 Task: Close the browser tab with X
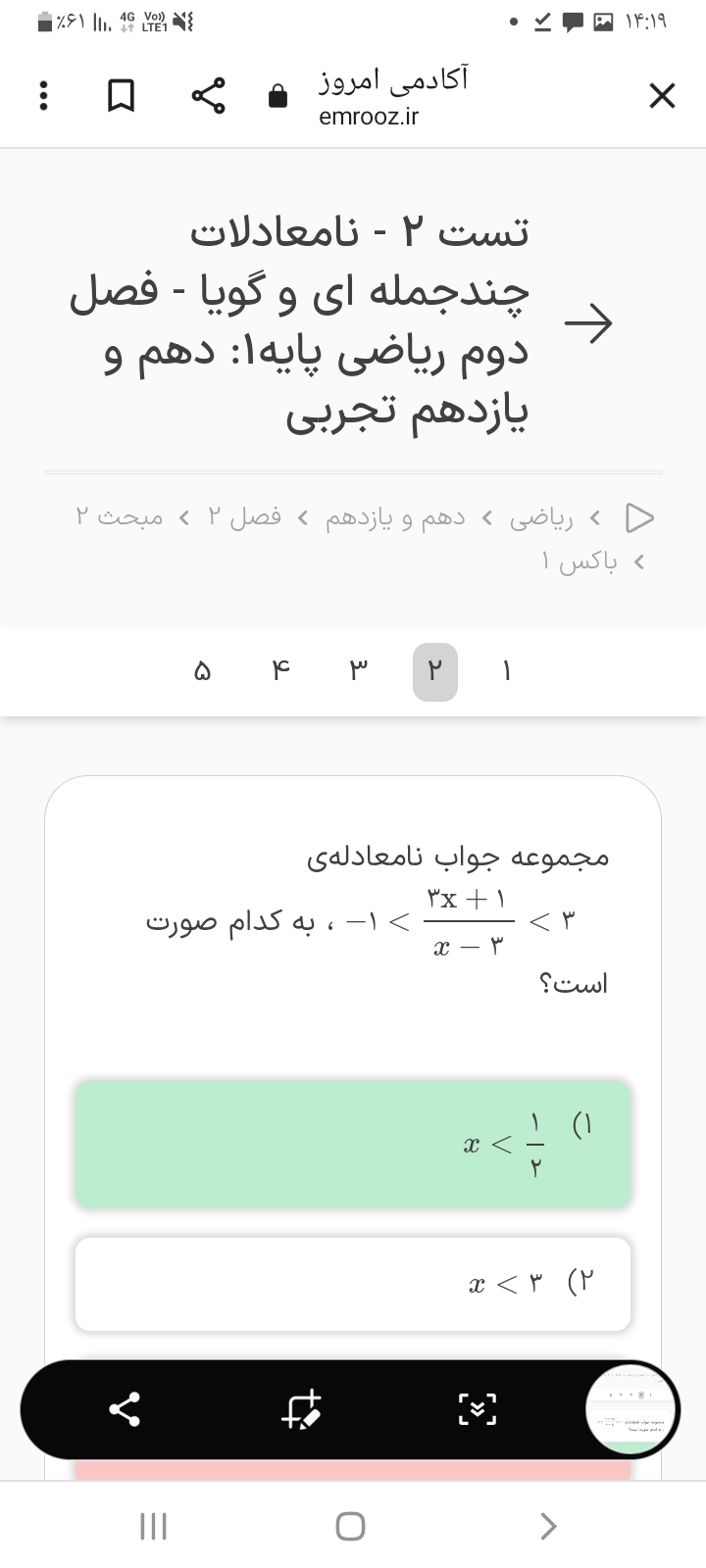(x=662, y=96)
